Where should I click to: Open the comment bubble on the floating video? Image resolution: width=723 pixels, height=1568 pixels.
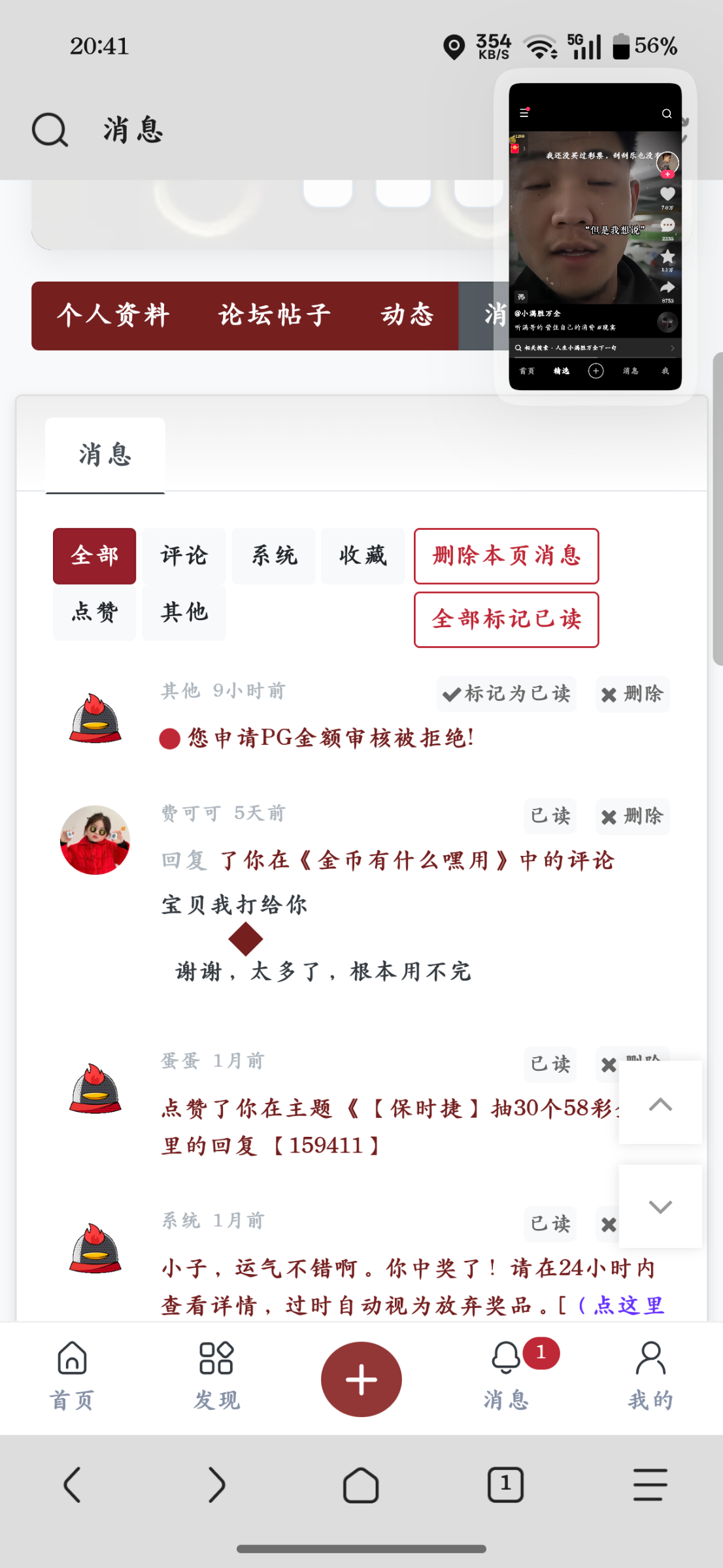coord(667,225)
